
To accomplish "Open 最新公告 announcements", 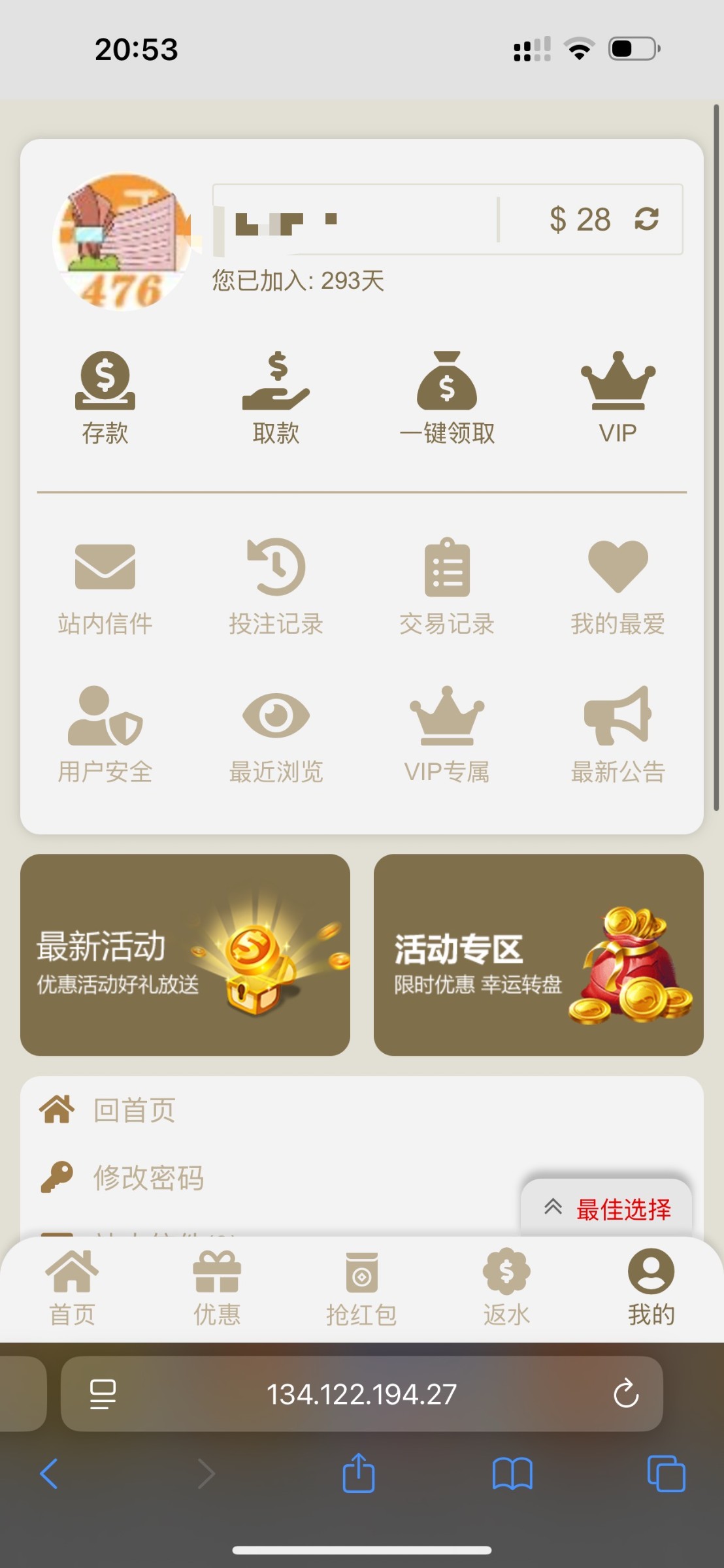I will click(x=617, y=734).
